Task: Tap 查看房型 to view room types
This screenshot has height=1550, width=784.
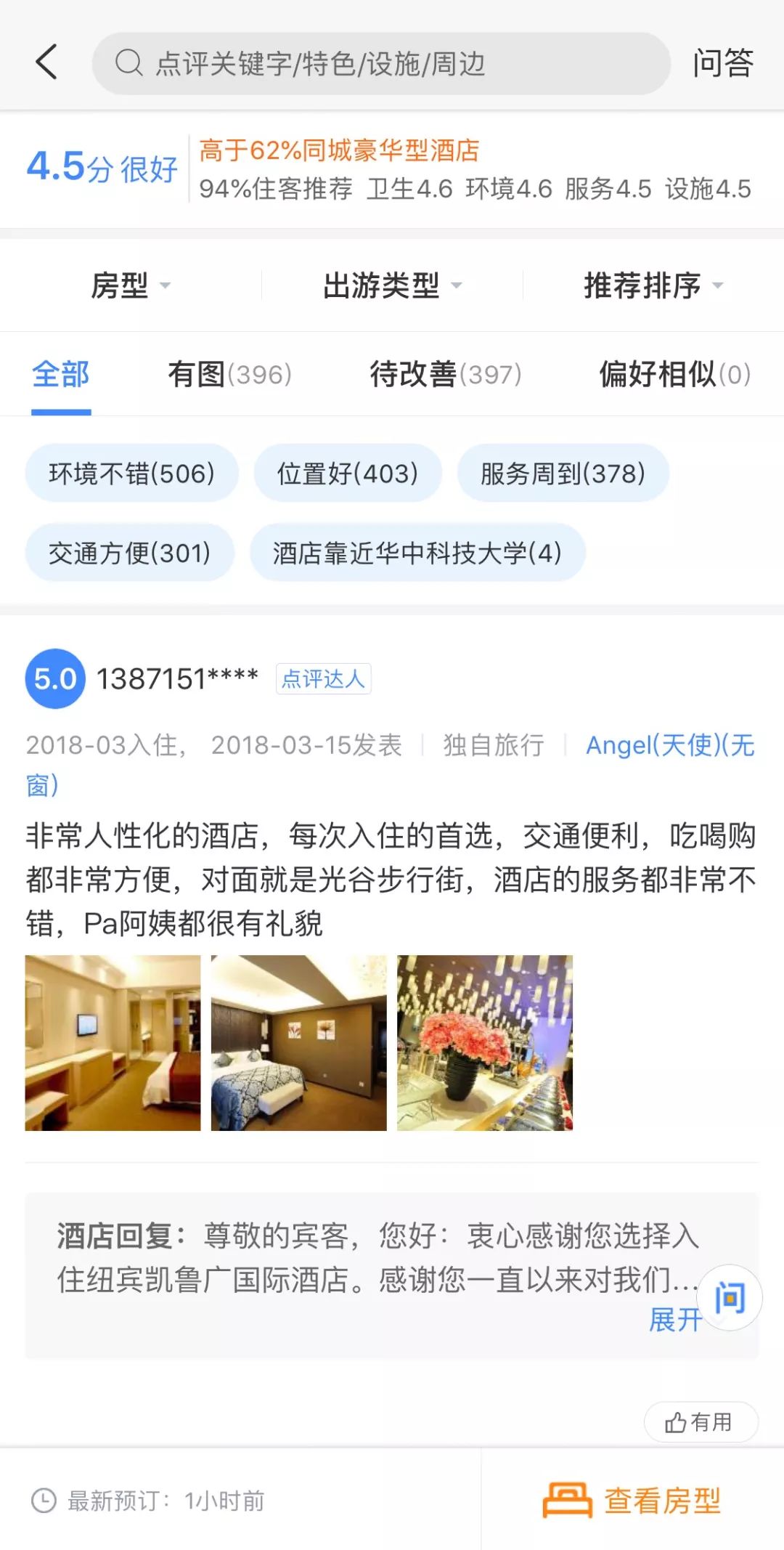Action: click(632, 1501)
